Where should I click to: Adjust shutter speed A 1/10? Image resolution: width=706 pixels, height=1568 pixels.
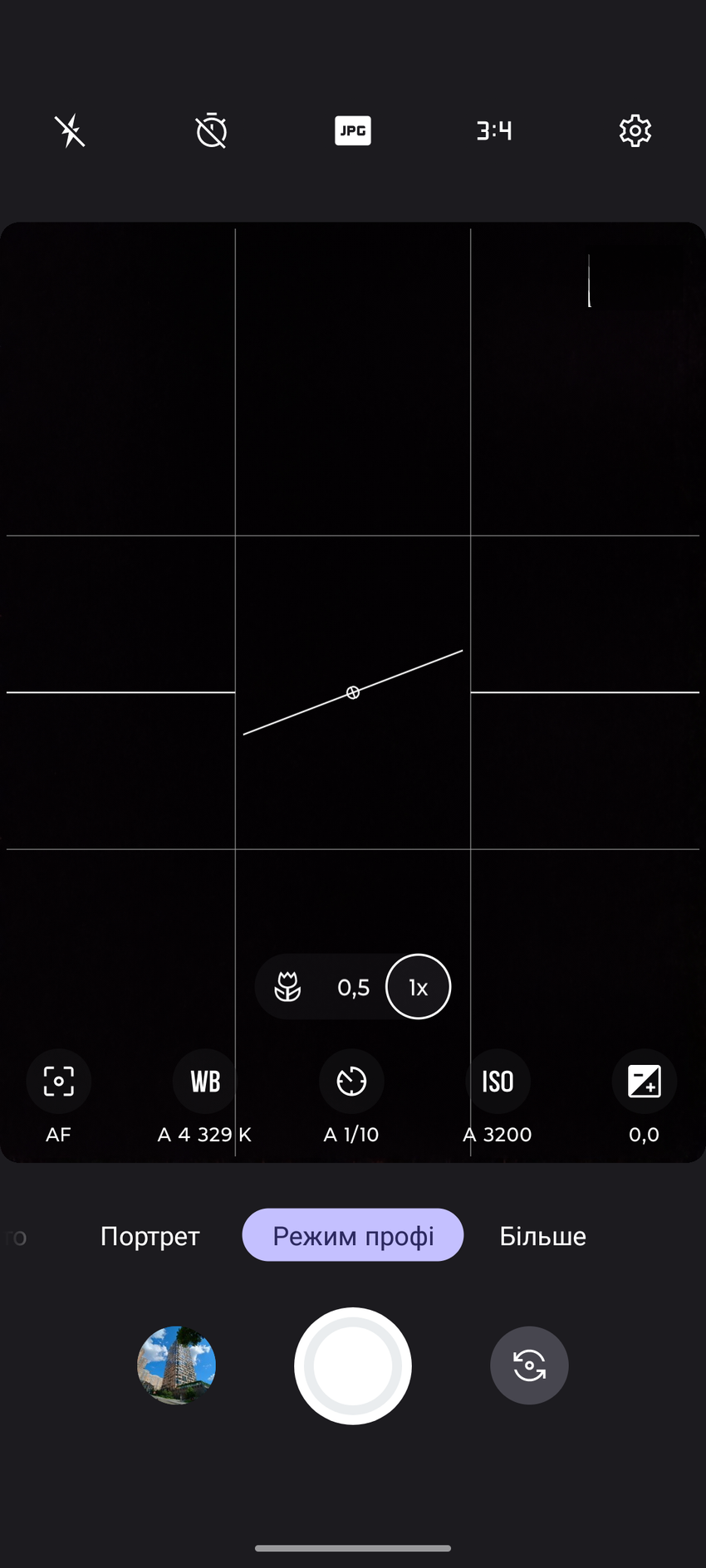(351, 1082)
